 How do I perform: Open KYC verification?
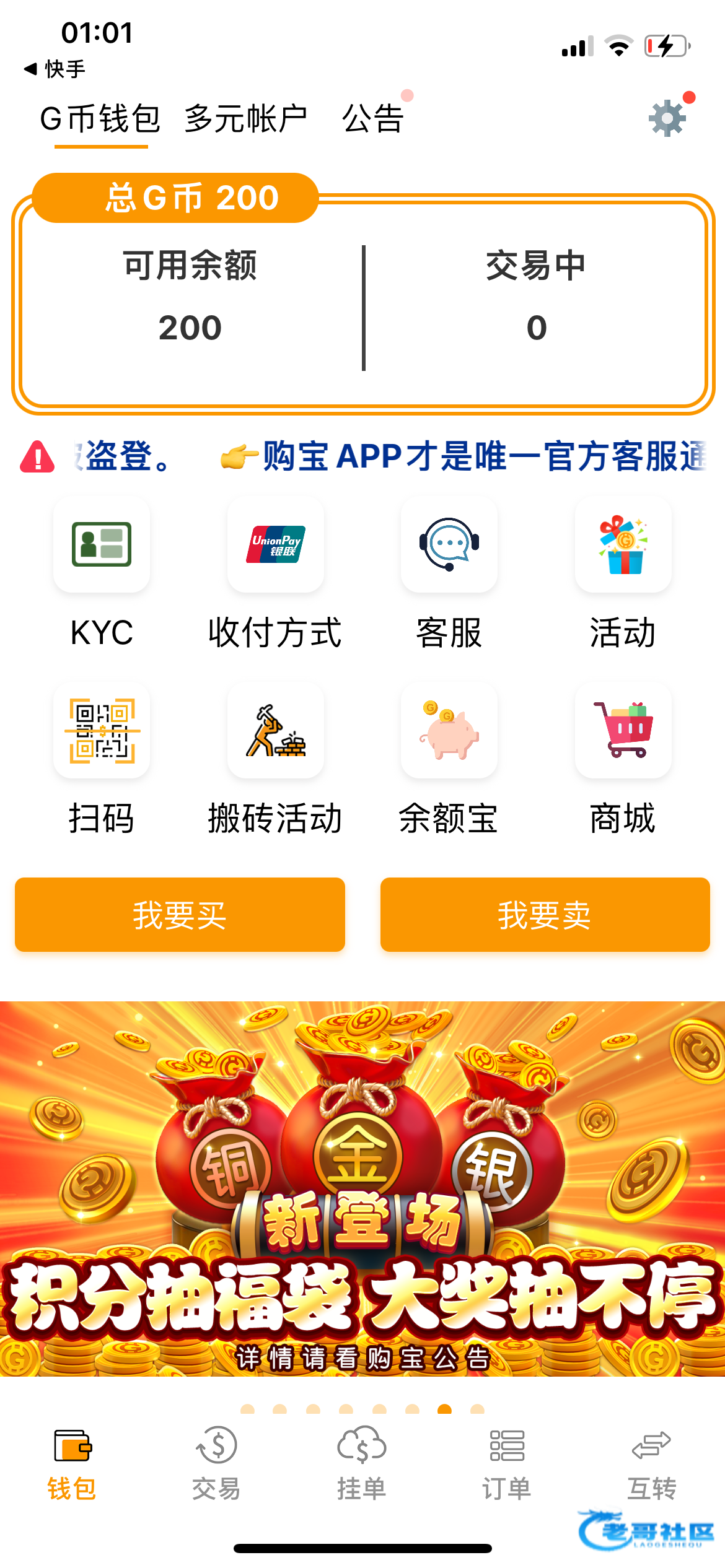click(x=102, y=545)
